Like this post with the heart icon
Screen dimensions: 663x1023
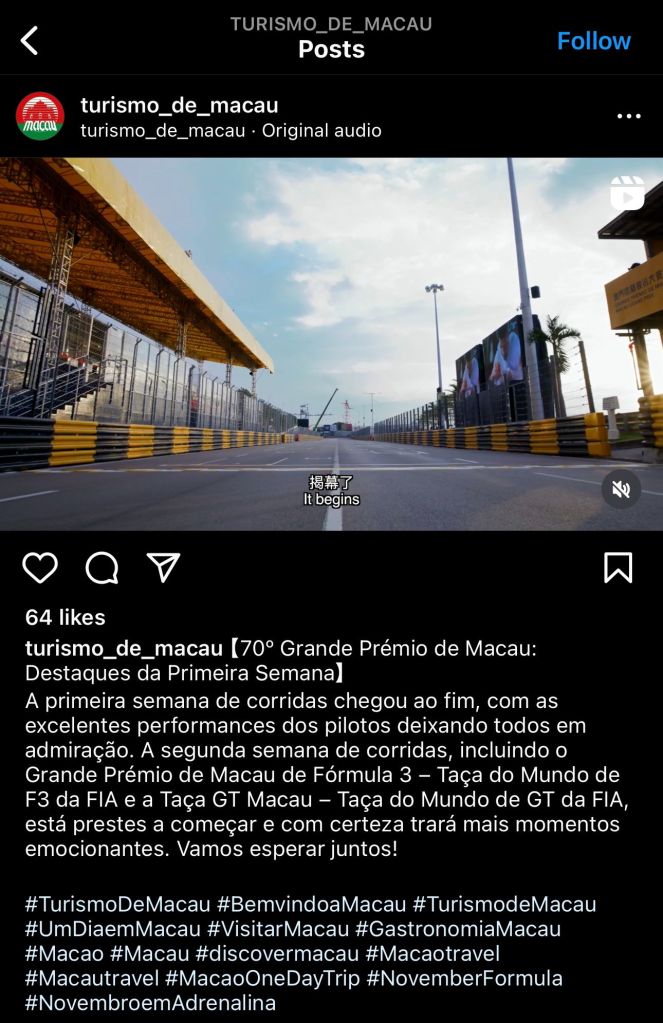click(x=40, y=567)
